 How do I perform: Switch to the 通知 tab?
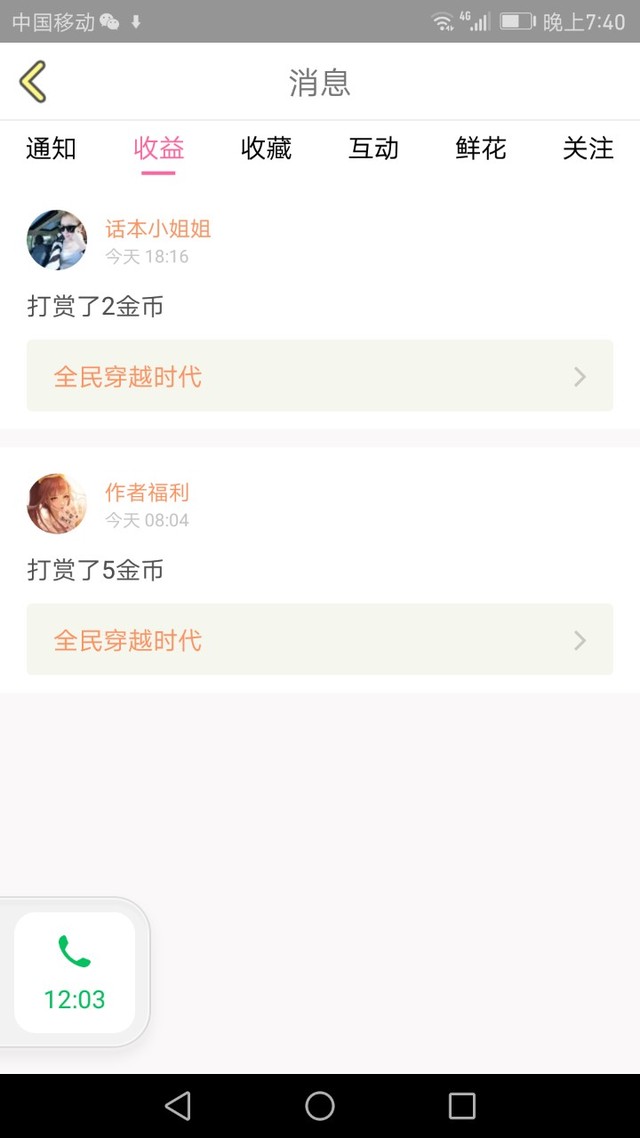pos(51,149)
